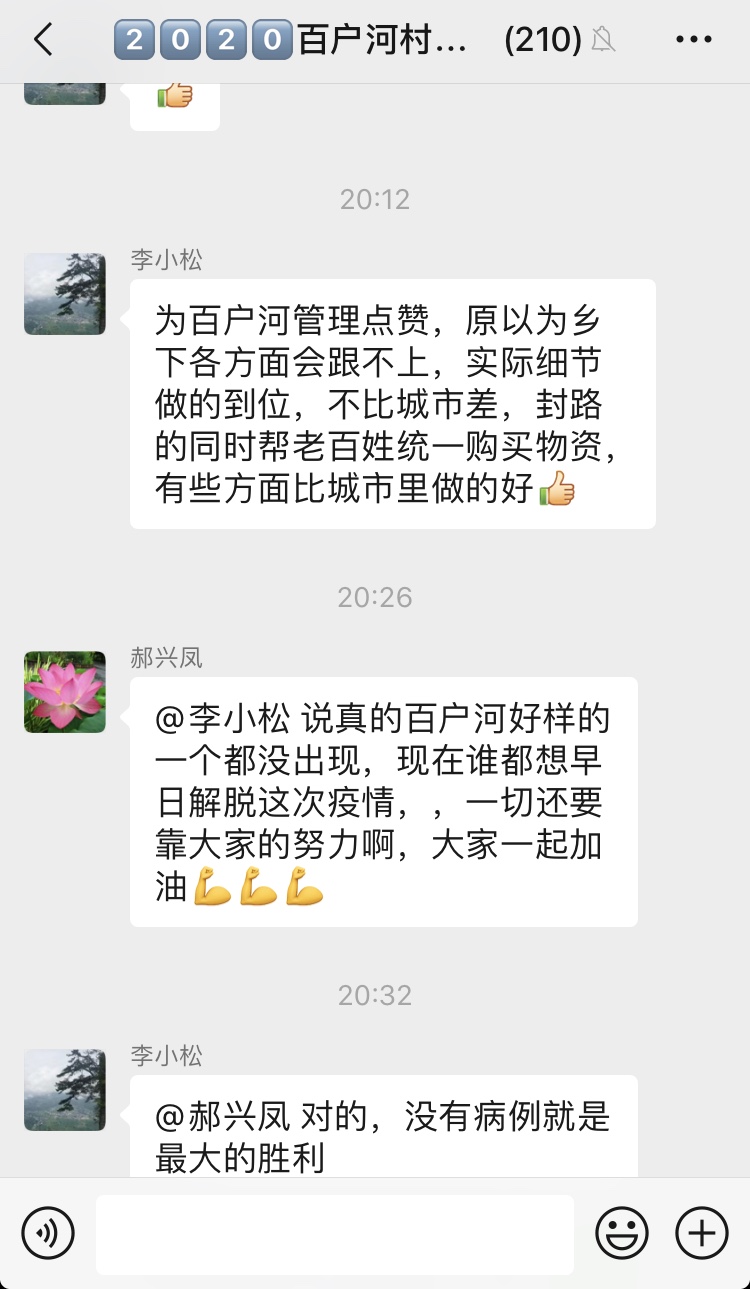Viewport: 750px width, 1289px height.
Task: Open 李小松's avatar beside the 对的，没有病例 message
Action: tap(65, 1090)
